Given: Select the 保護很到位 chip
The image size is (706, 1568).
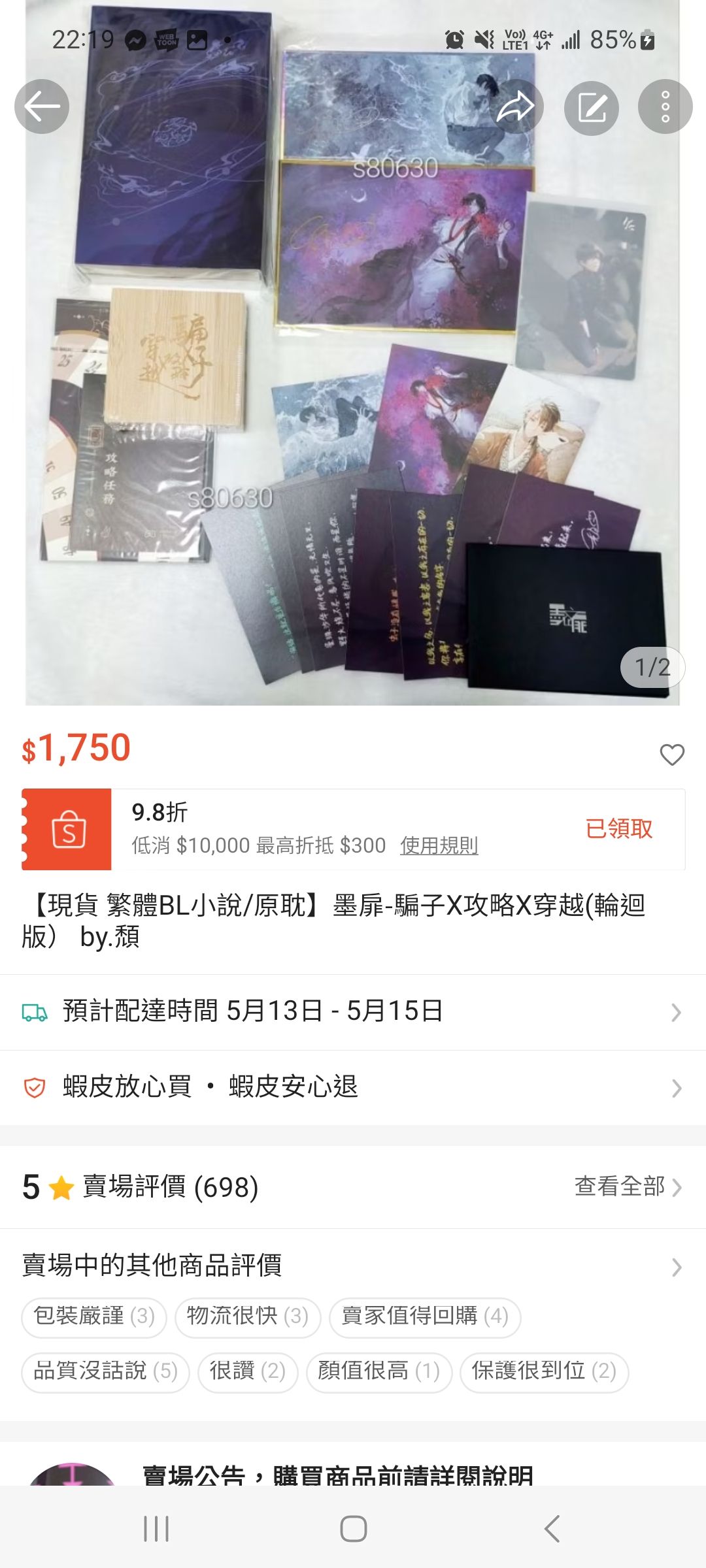Looking at the screenshot, I should pos(544,1371).
